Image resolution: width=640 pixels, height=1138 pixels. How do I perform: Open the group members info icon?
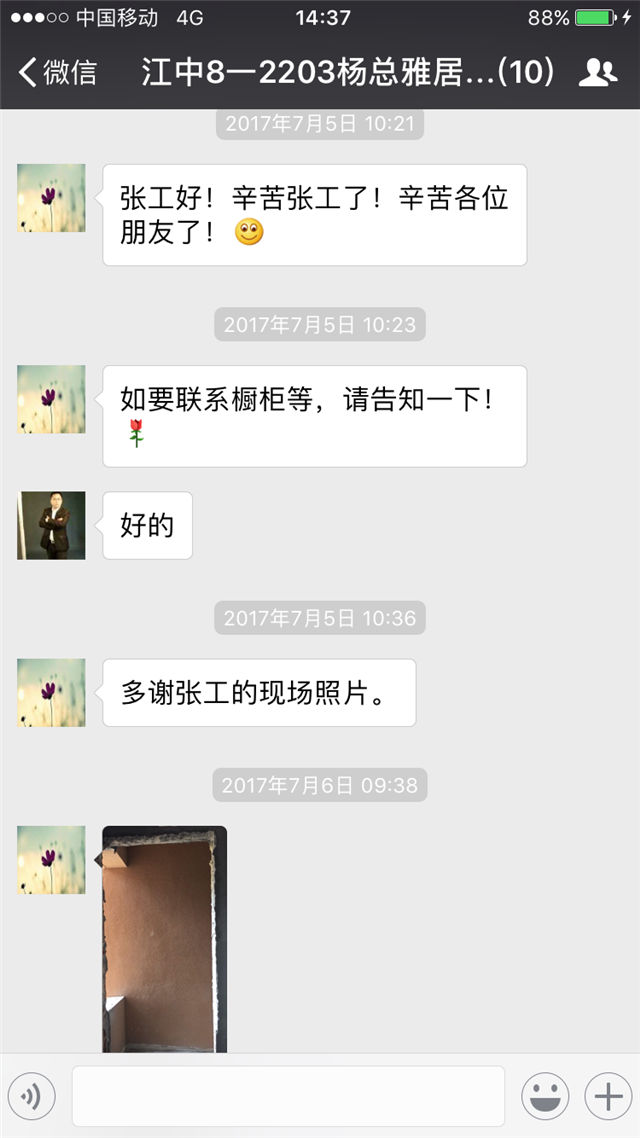coord(598,73)
